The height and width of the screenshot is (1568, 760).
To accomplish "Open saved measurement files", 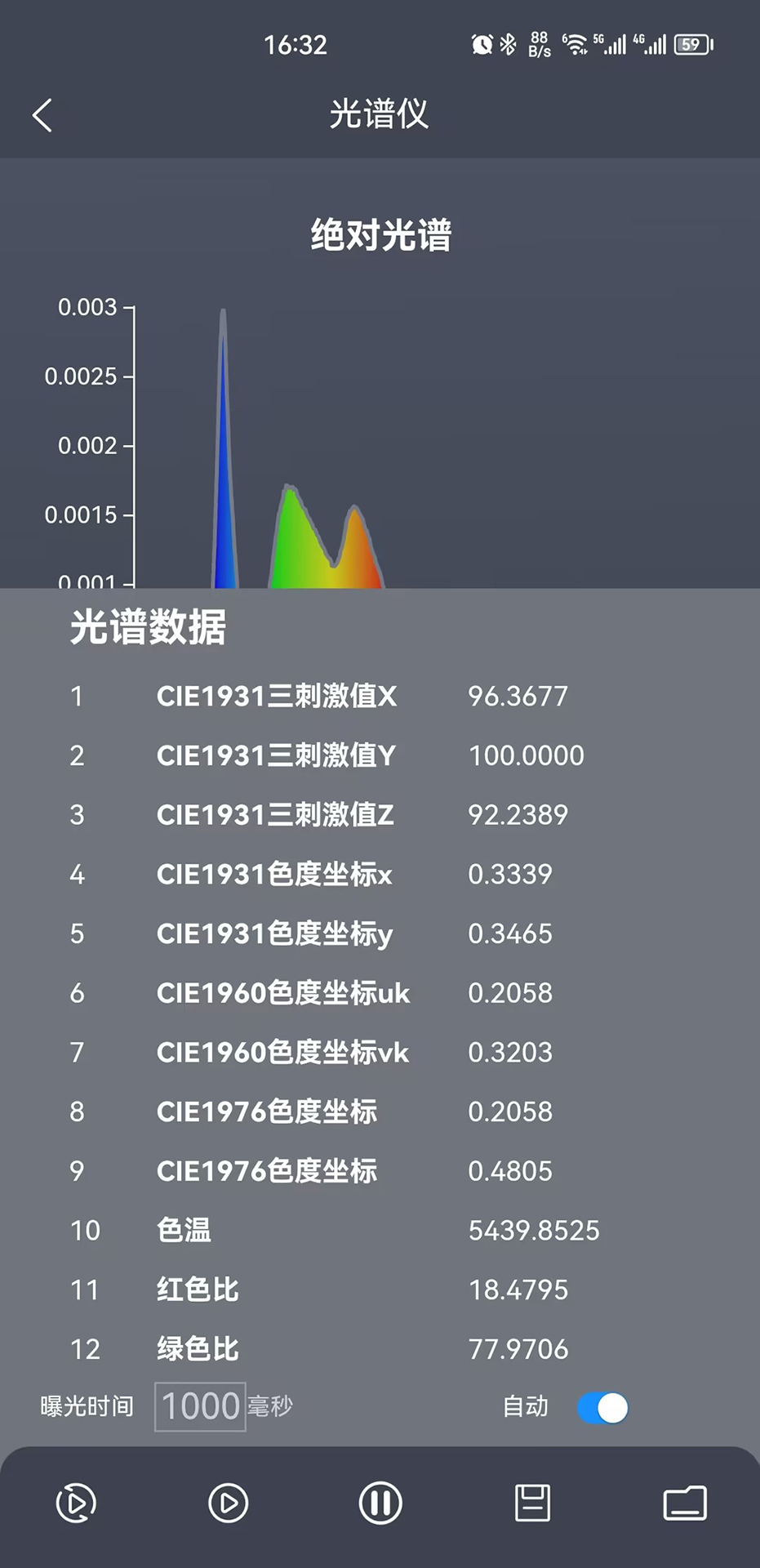I will tap(684, 1503).
